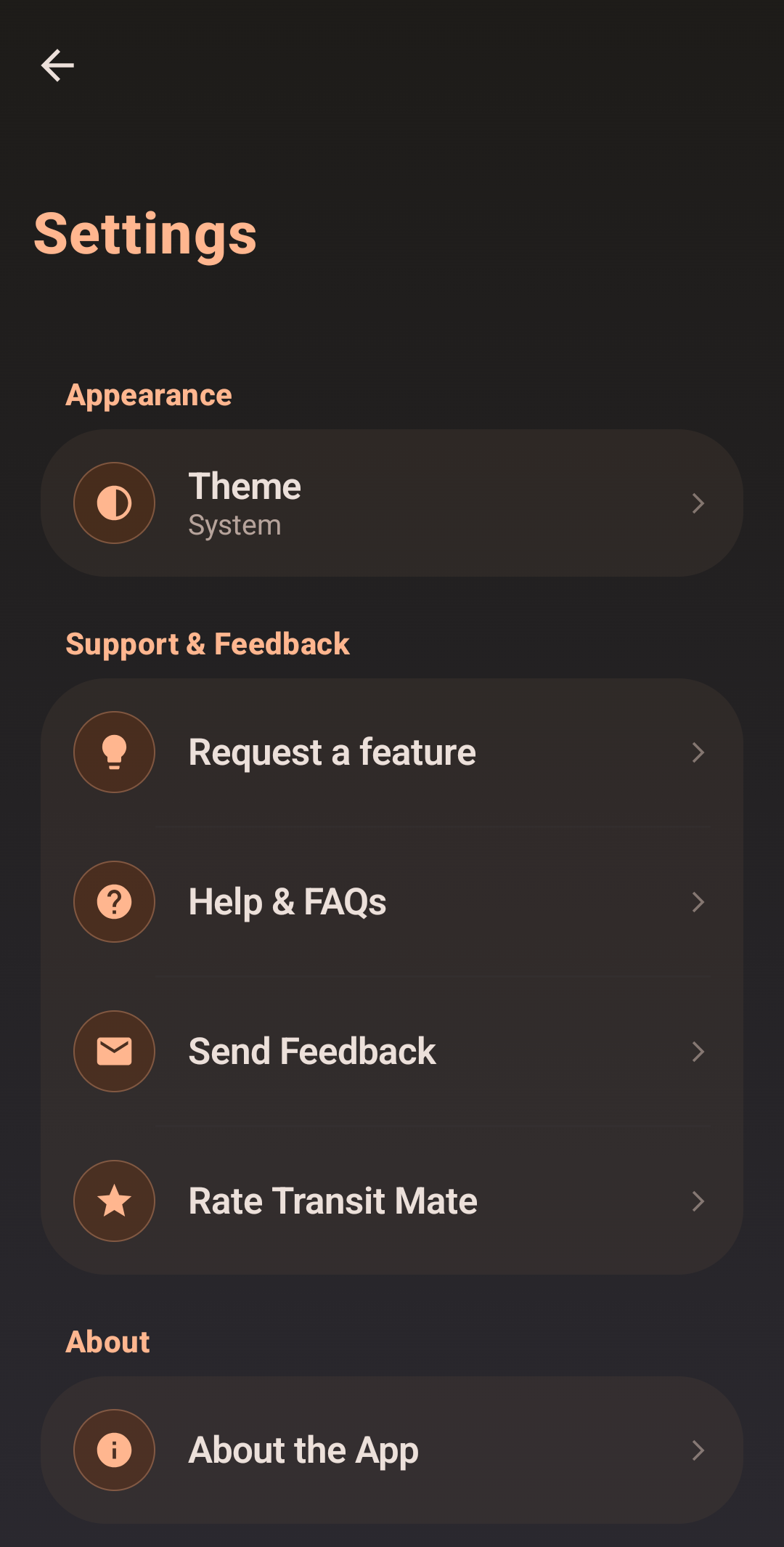The height and width of the screenshot is (1547, 784).
Task: Open the Help & FAQs entry
Action: point(392,901)
